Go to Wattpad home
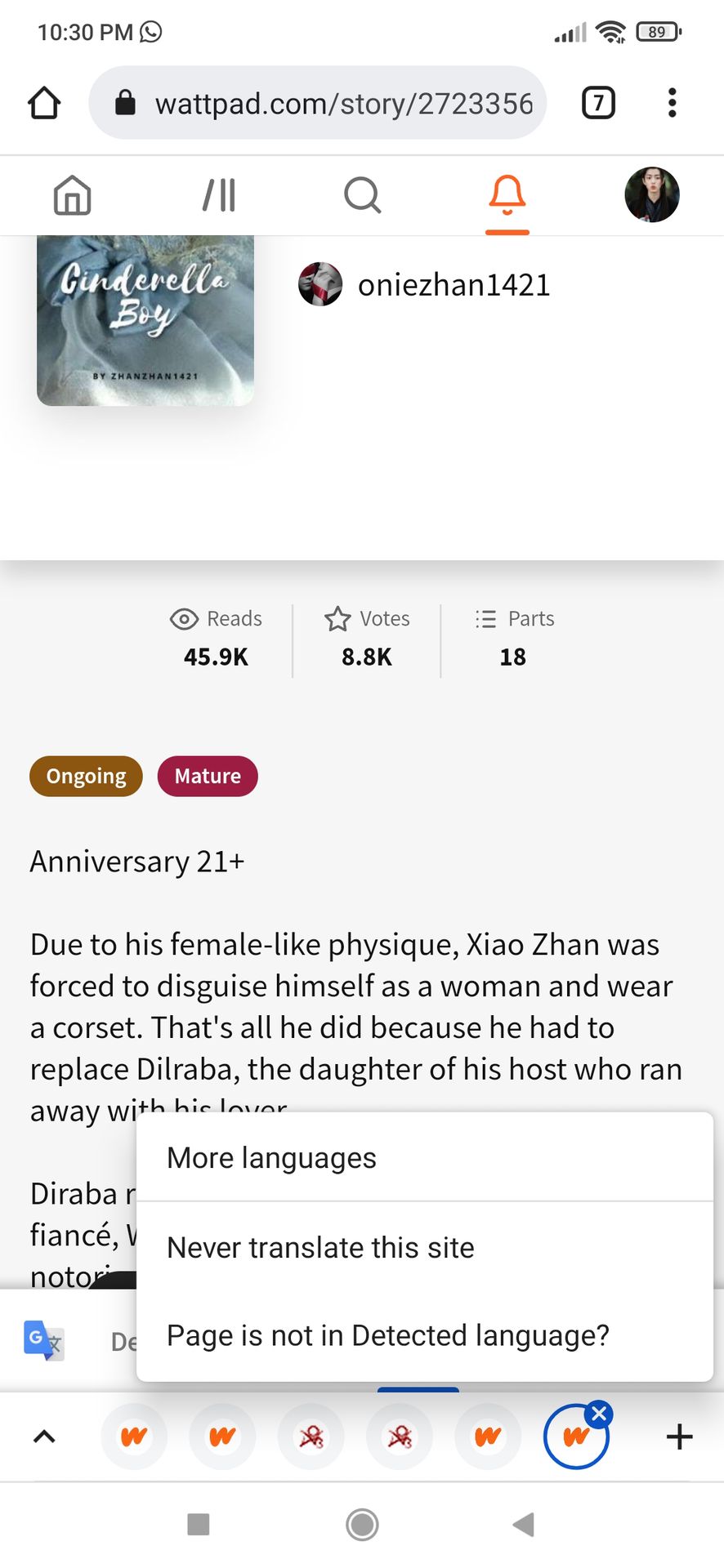724x1568 pixels. tap(72, 195)
